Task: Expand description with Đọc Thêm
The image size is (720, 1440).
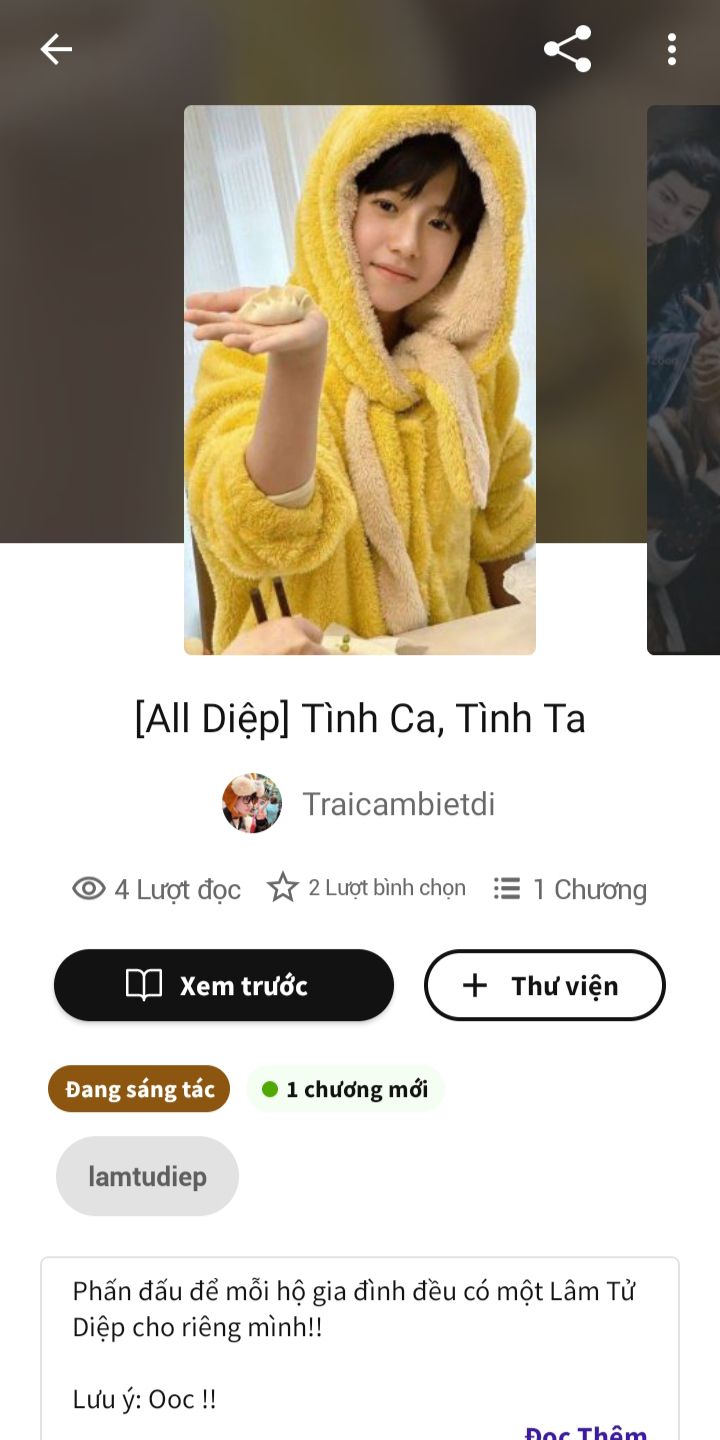Action: coord(586,1431)
